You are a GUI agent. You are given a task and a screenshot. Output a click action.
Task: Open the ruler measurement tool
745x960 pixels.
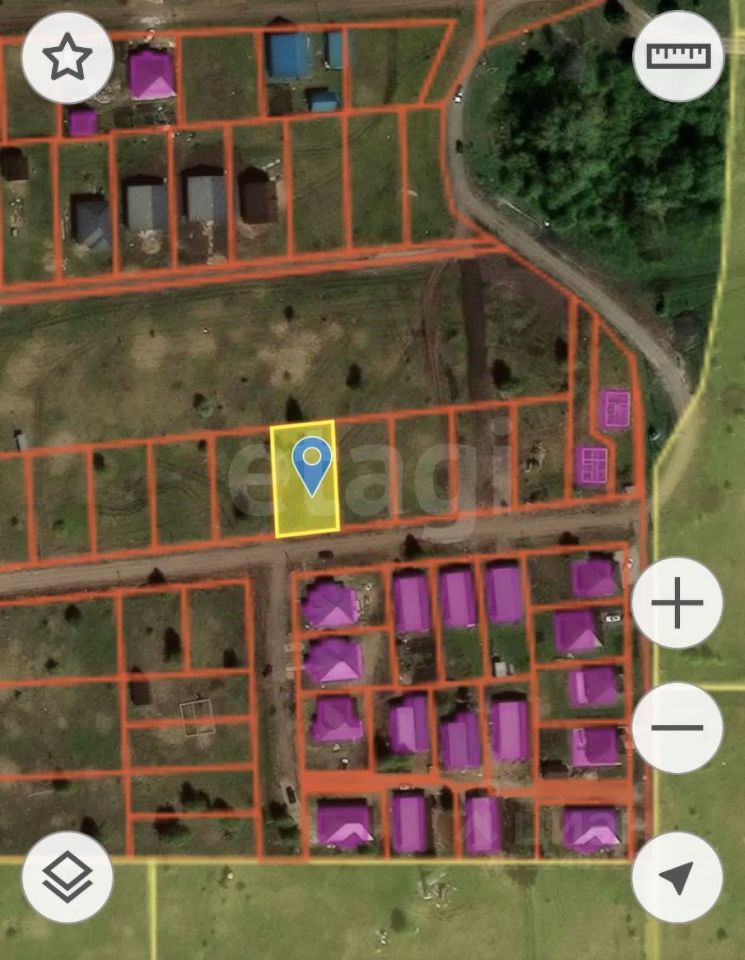pos(678,56)
